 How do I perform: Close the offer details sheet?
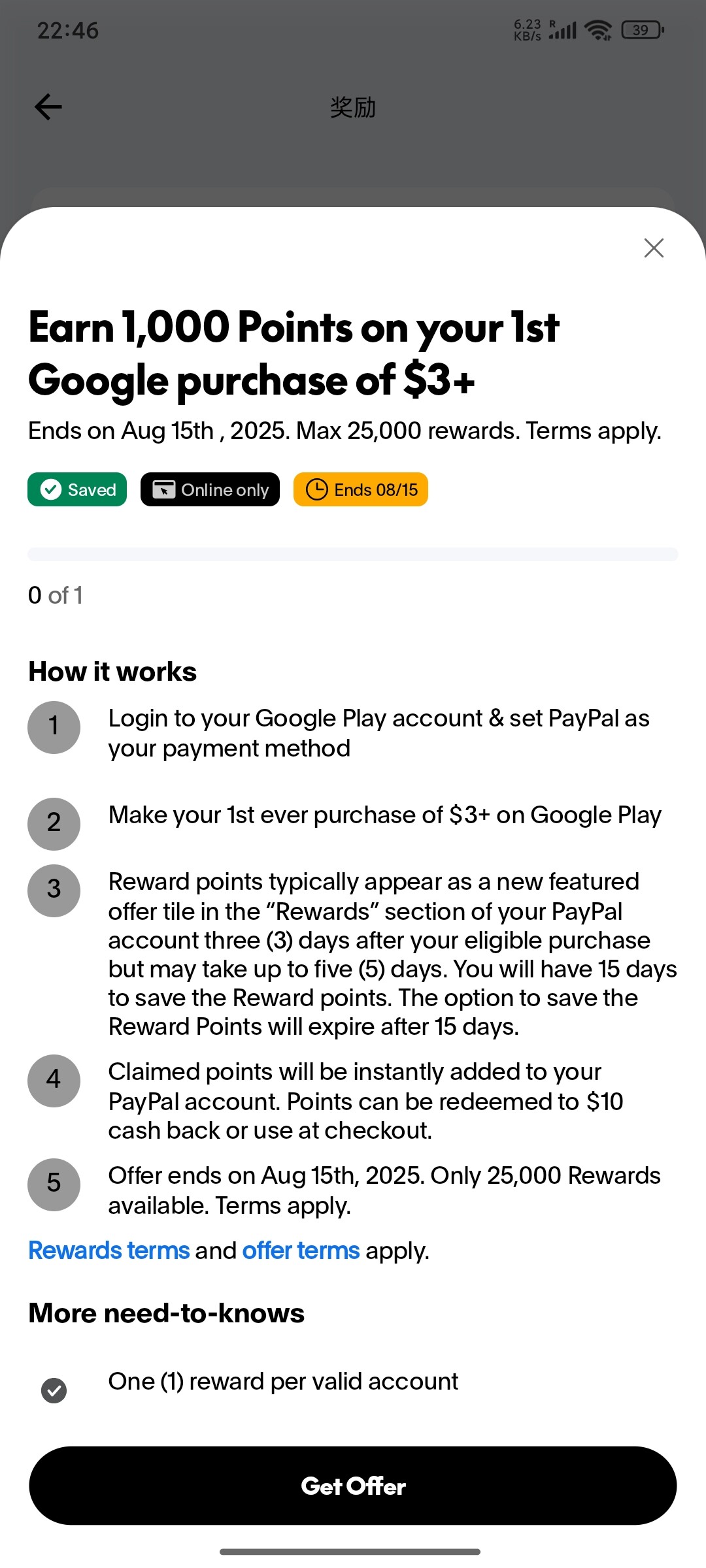coord(654,248)
